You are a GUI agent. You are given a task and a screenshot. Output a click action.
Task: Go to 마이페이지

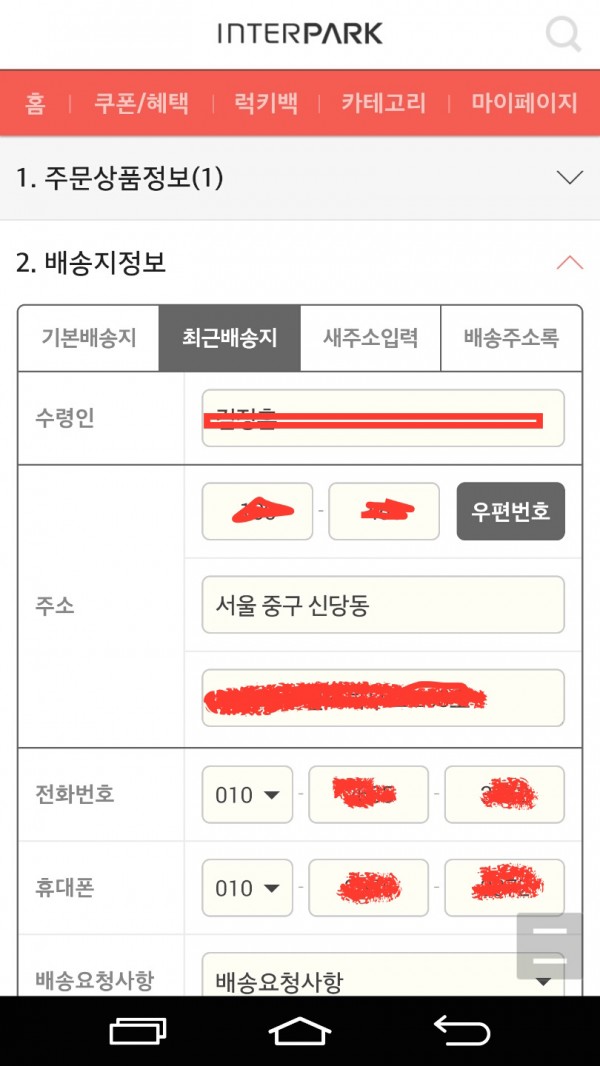click(x=524, y=103)
